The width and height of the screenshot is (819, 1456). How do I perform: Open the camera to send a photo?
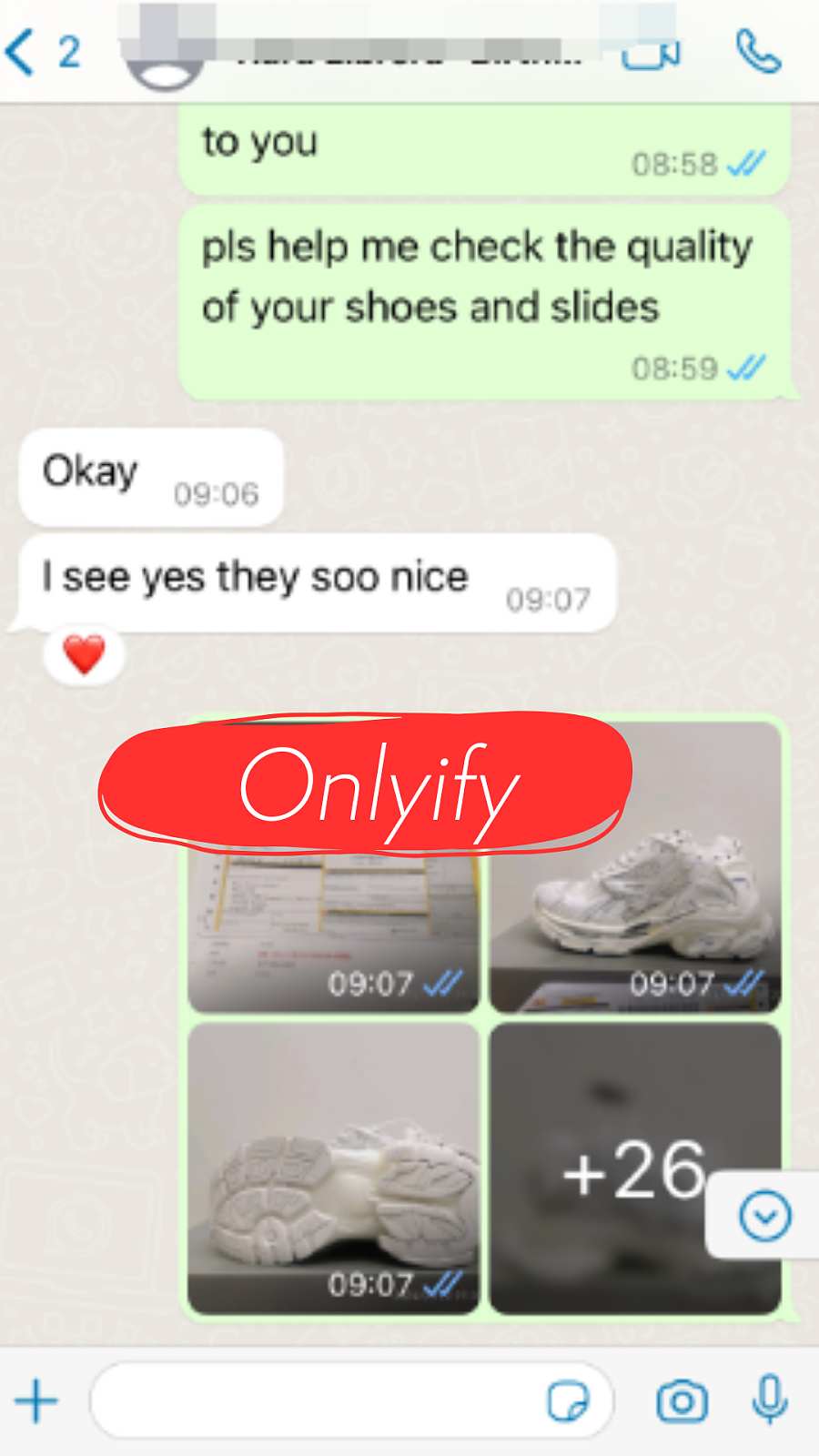tap(682, 1401)
